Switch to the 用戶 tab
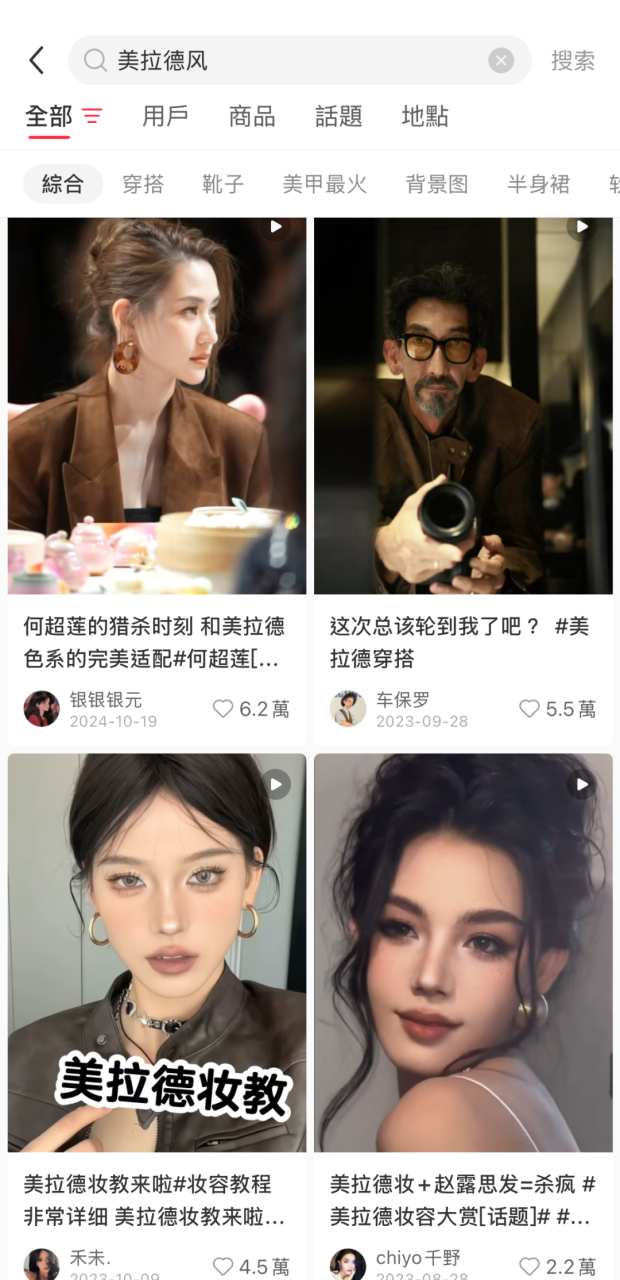Screen dimensions: 620x1280 click(165, 116)
